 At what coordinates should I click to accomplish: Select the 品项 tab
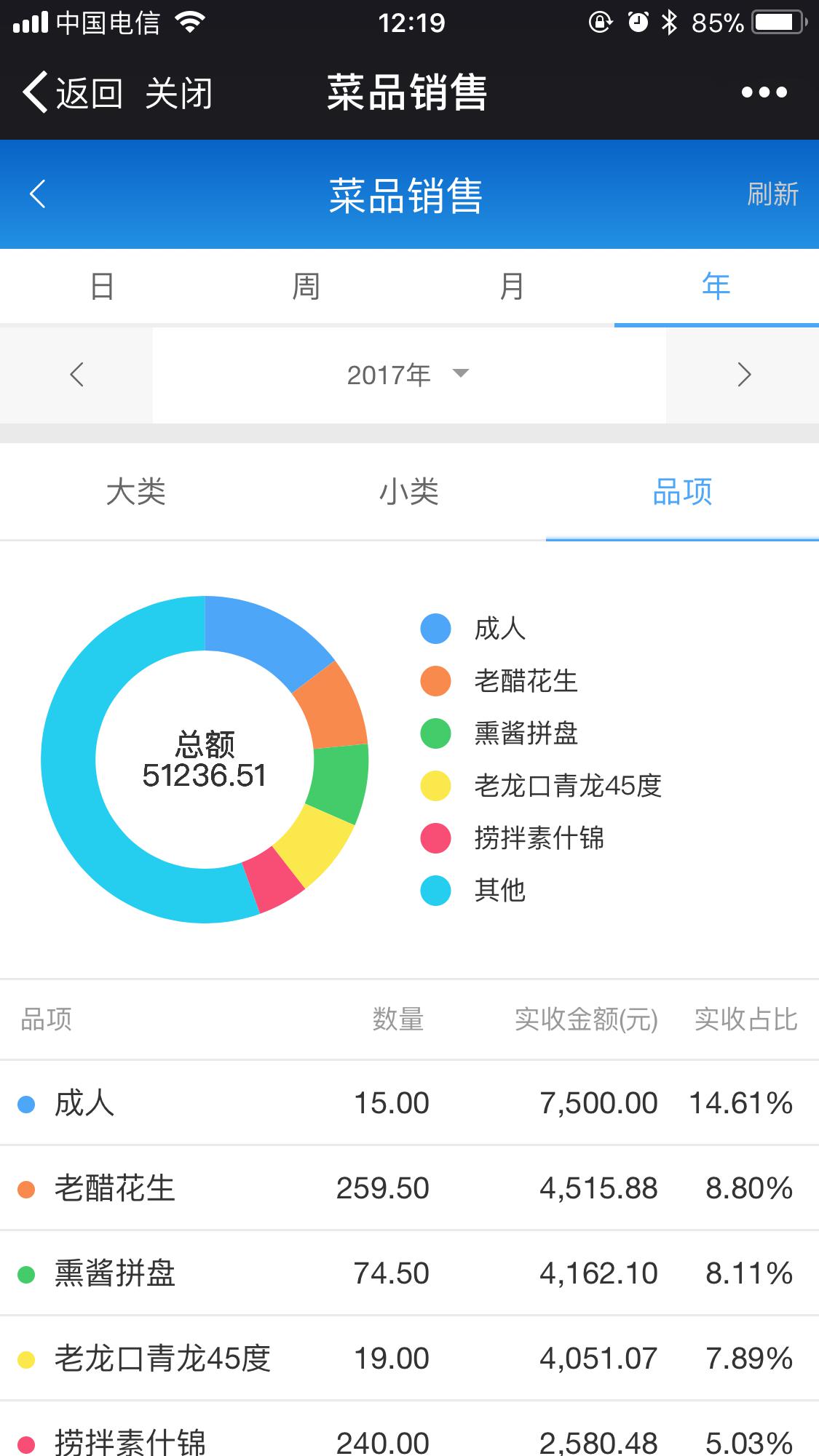pos(682,492)
